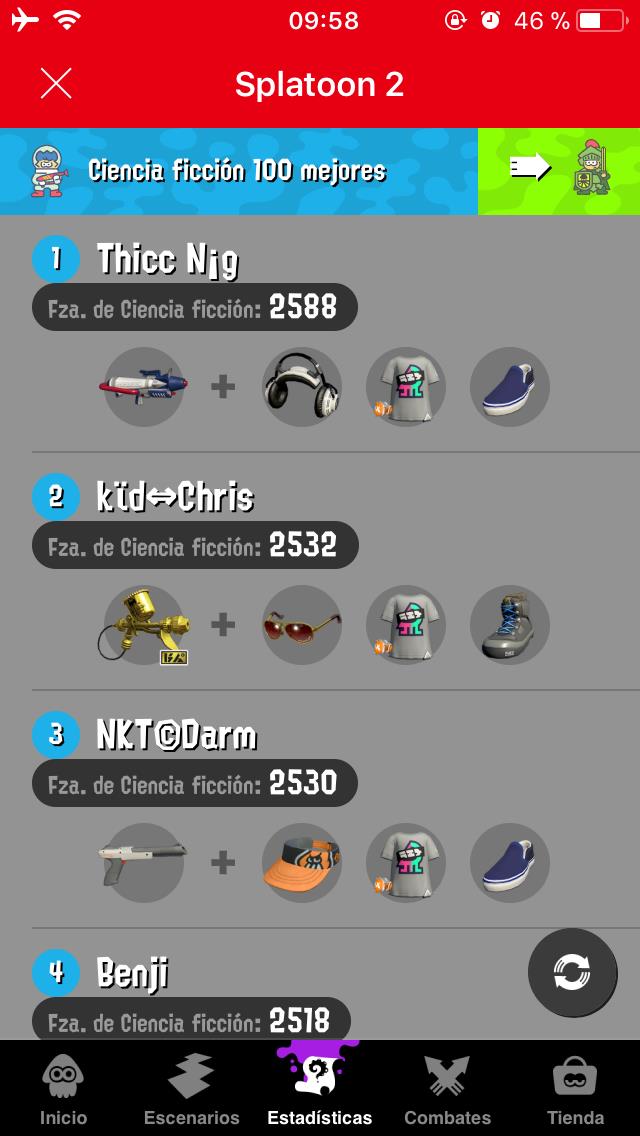Refresh the ranking list

pos(572,972)
